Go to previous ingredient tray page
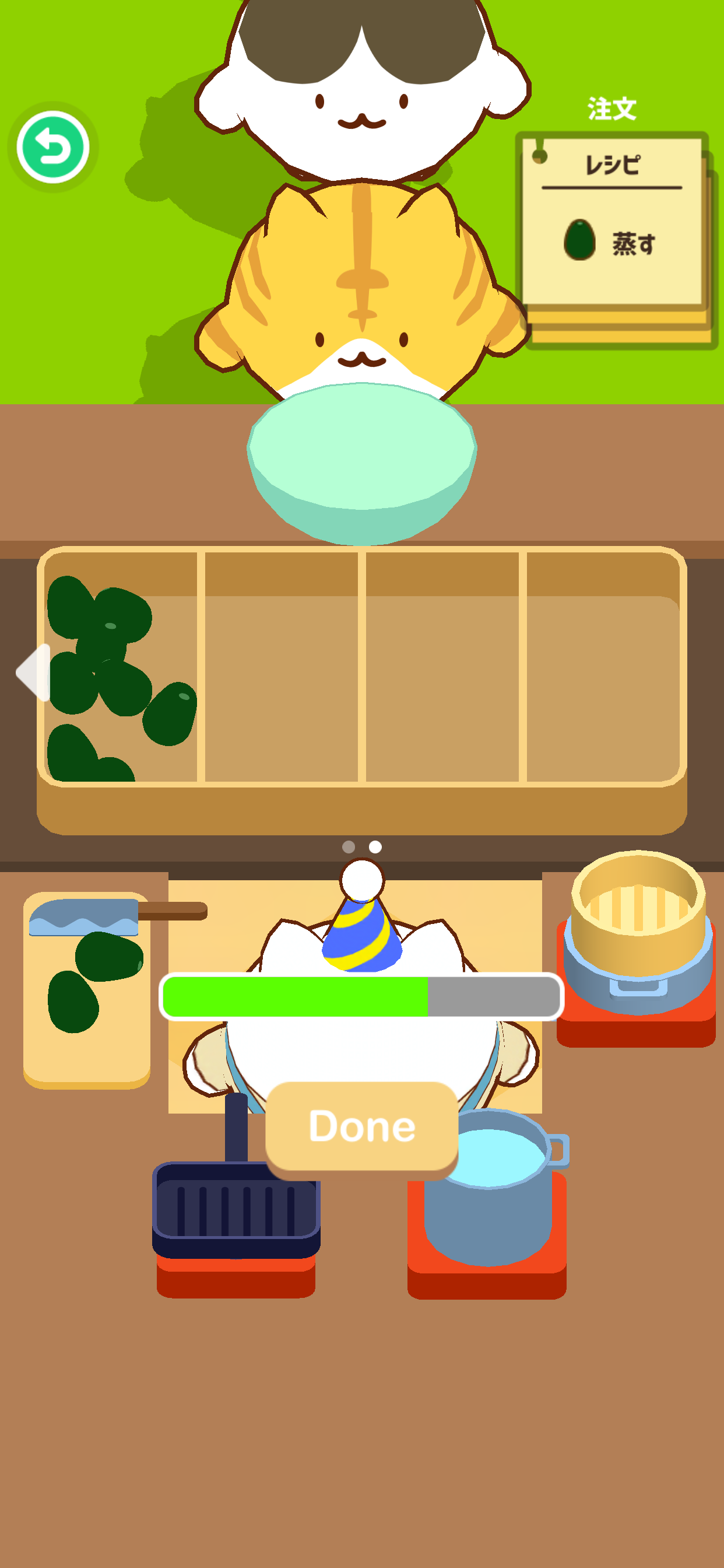The height and width of the screenshot is (1568, 724). coord(33,672)
